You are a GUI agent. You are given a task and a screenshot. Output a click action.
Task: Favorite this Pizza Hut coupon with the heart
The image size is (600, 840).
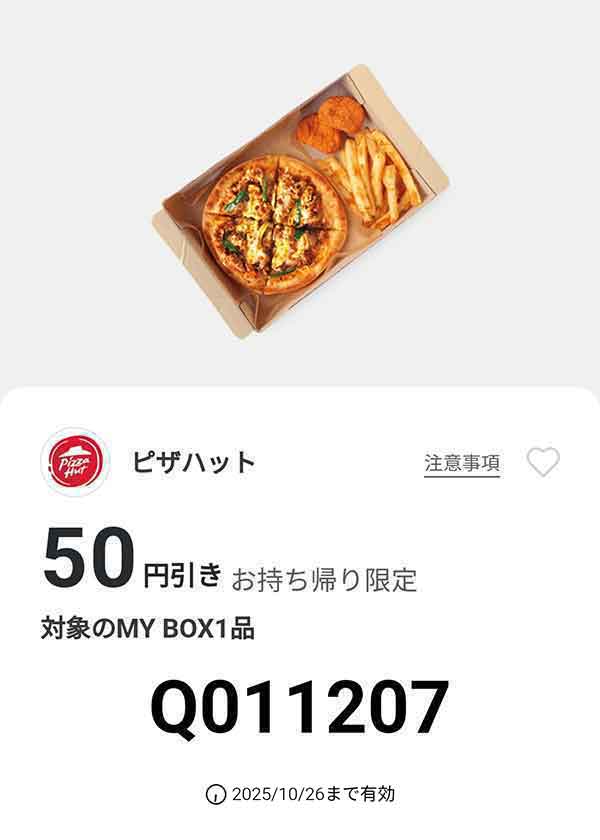coord(543,462)
